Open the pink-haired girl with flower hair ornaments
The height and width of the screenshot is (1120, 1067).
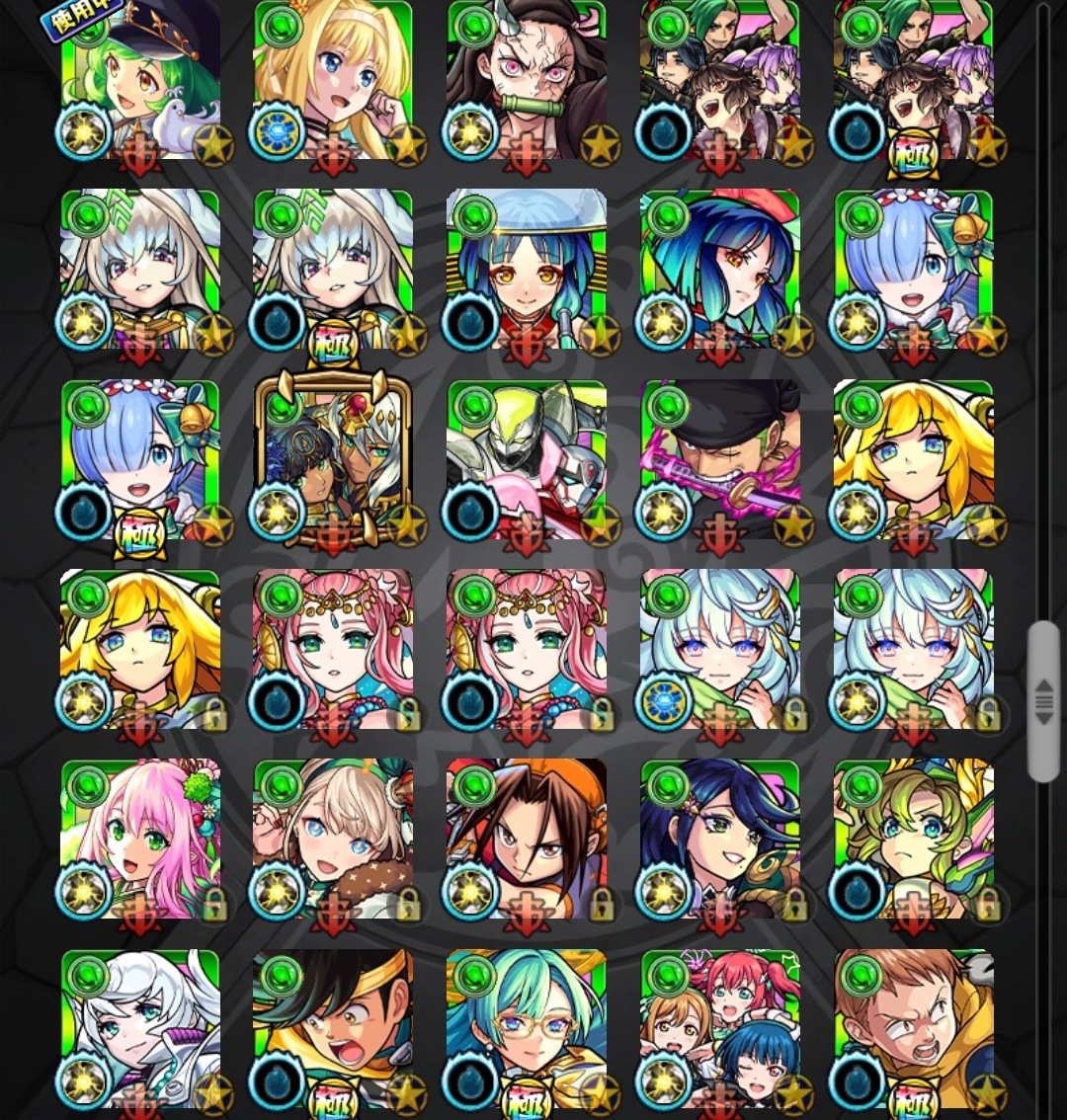coord(140,840)
